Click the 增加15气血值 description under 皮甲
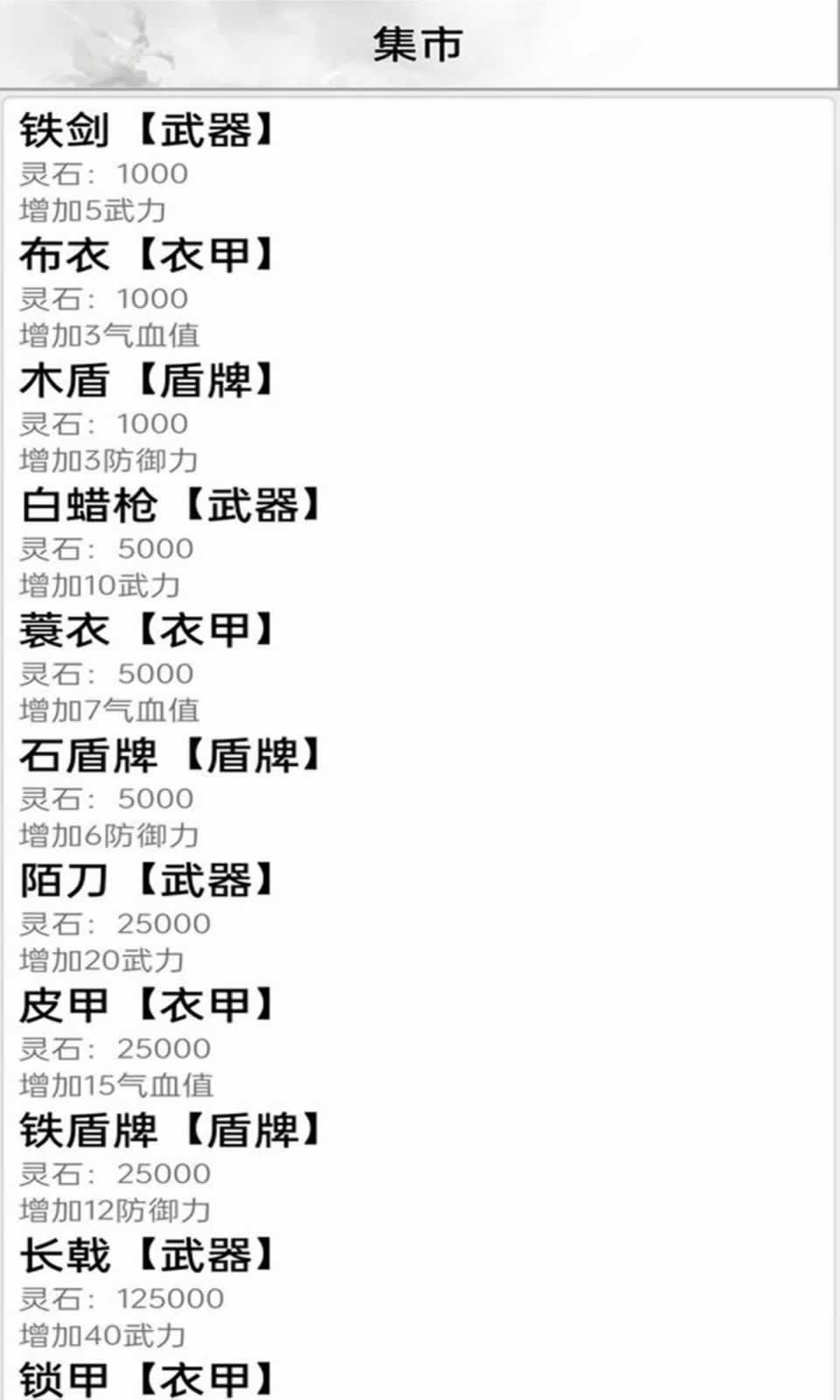Image resolution: width=840 pixels, height=1400 pixels. [118, 1086]
